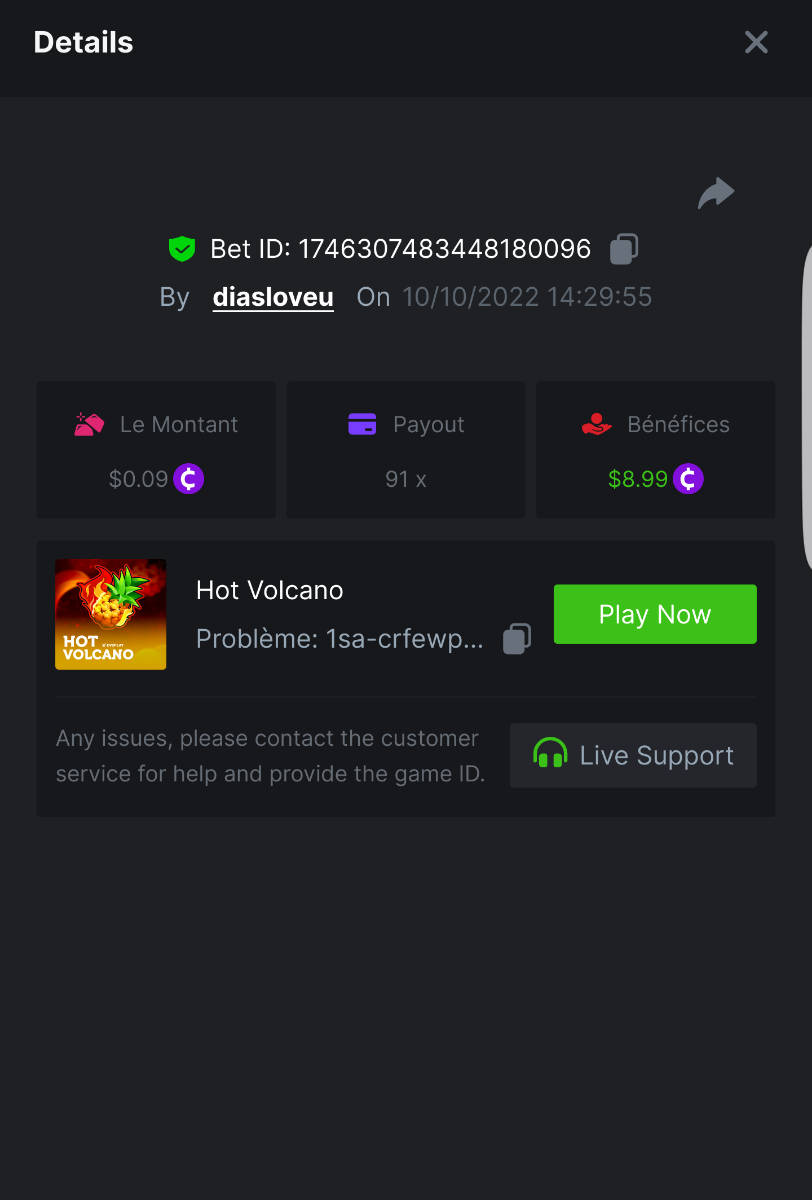Share this bet result
Screen dimensions: 812x1200
click(716, 193)
